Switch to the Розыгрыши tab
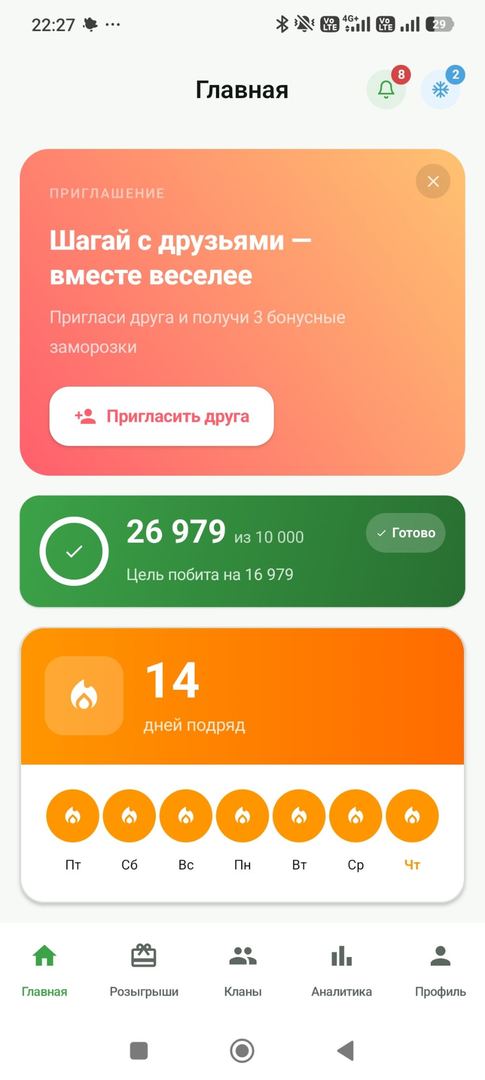This screenshot has width=485, height=1080. coord(144,973)
